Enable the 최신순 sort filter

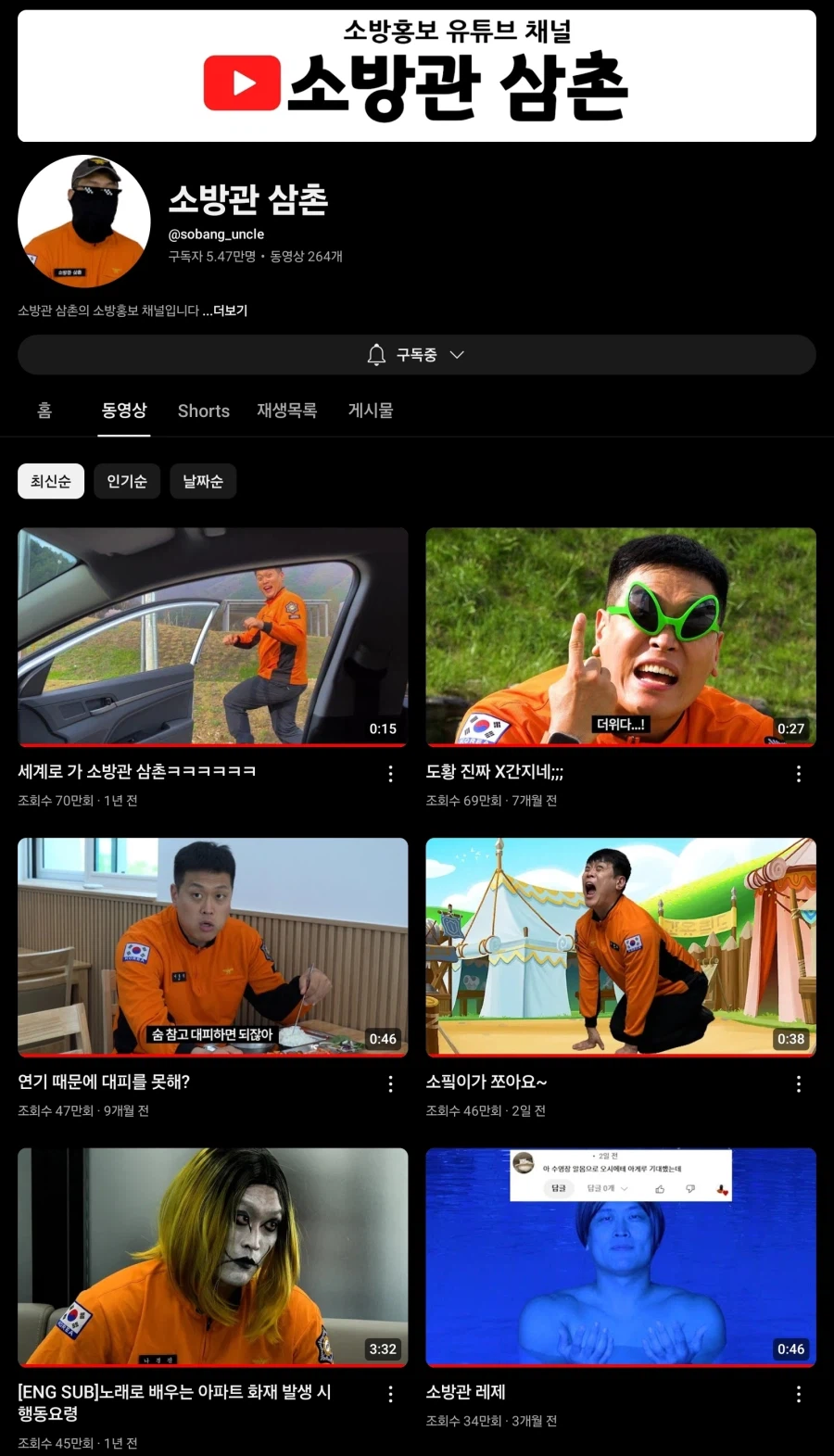click(50, 481)
